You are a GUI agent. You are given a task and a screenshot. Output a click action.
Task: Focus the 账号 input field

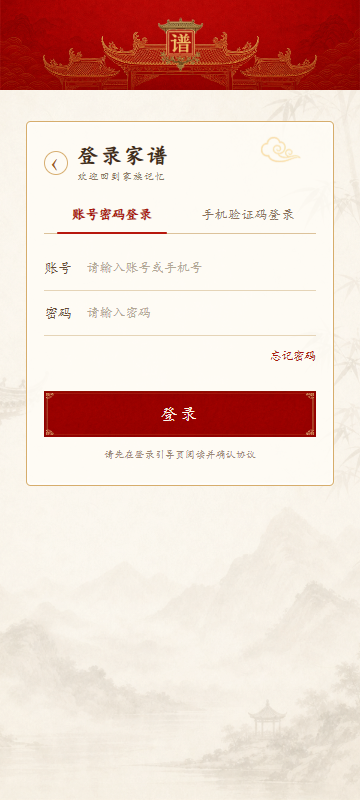point(201,268)
